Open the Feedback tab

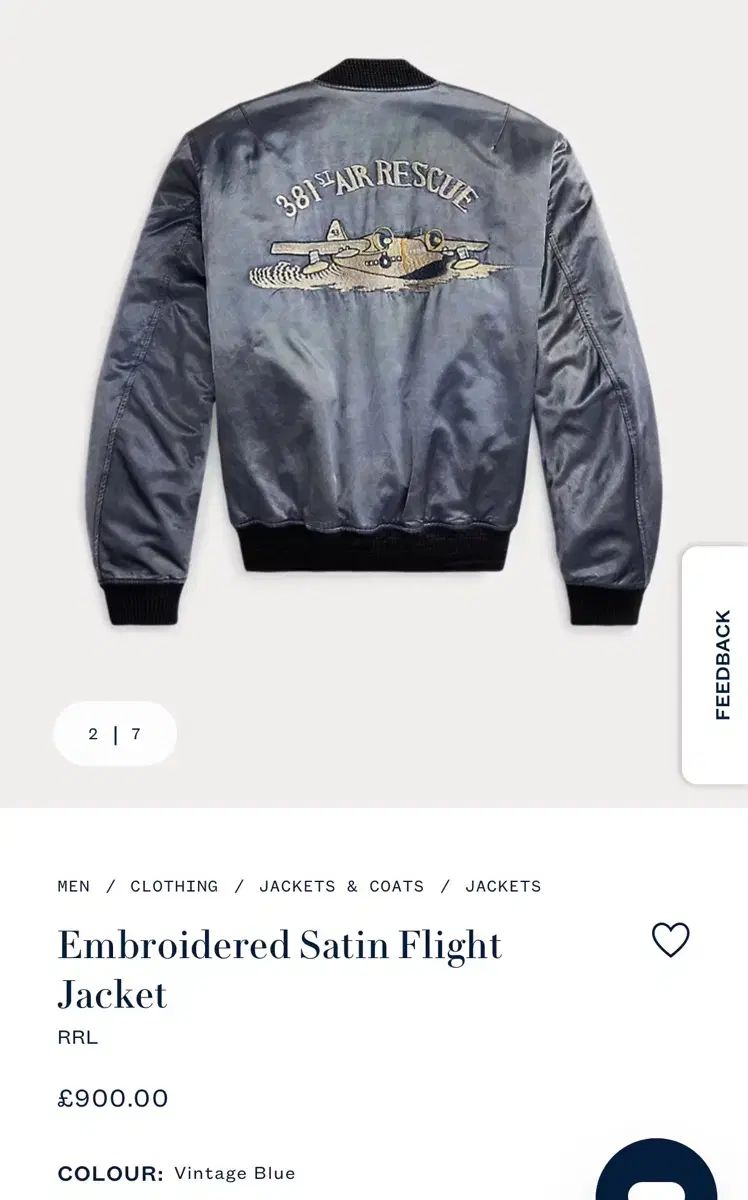coord(716,664)
